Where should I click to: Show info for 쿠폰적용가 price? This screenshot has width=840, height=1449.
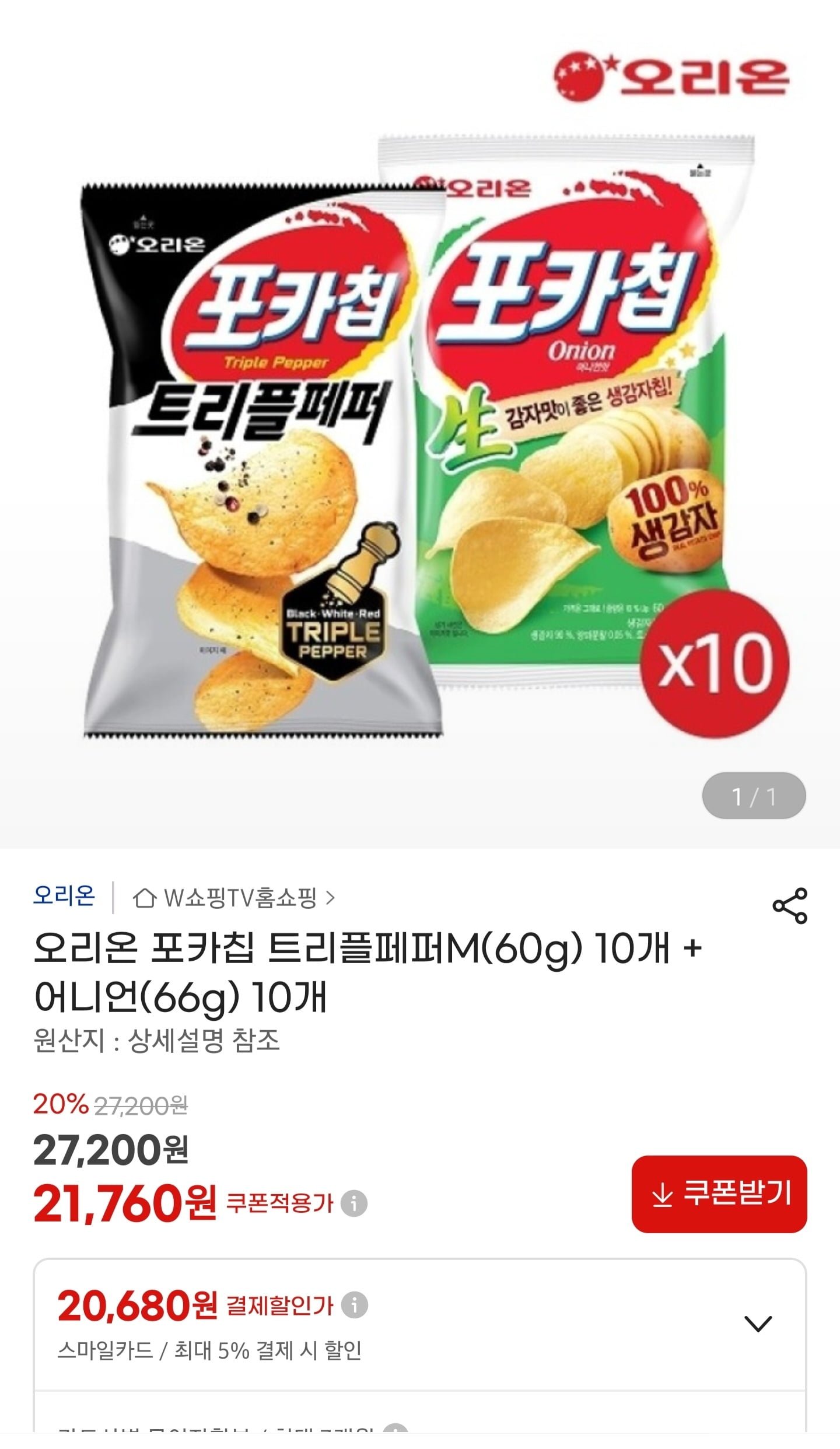(354, 1203)
